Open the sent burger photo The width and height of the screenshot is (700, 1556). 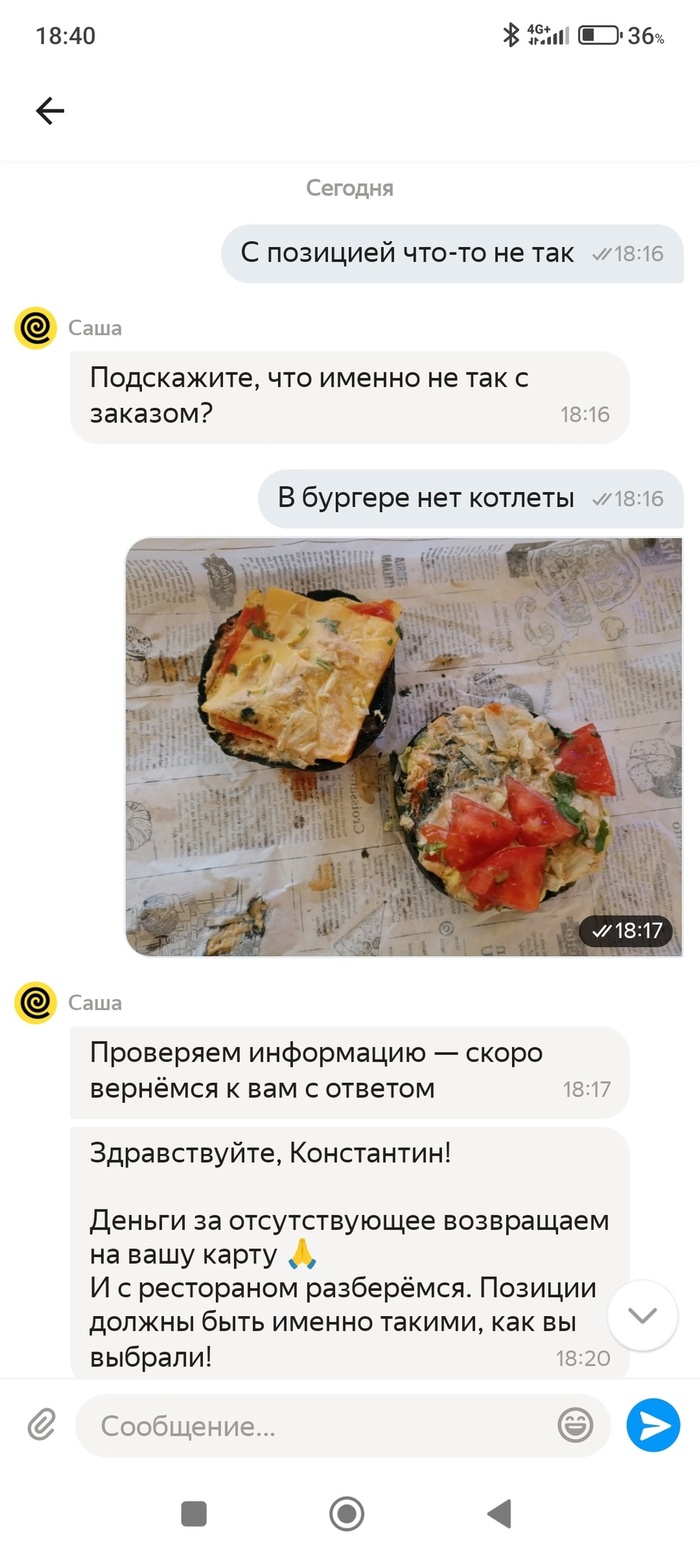[x=403, y=746]
